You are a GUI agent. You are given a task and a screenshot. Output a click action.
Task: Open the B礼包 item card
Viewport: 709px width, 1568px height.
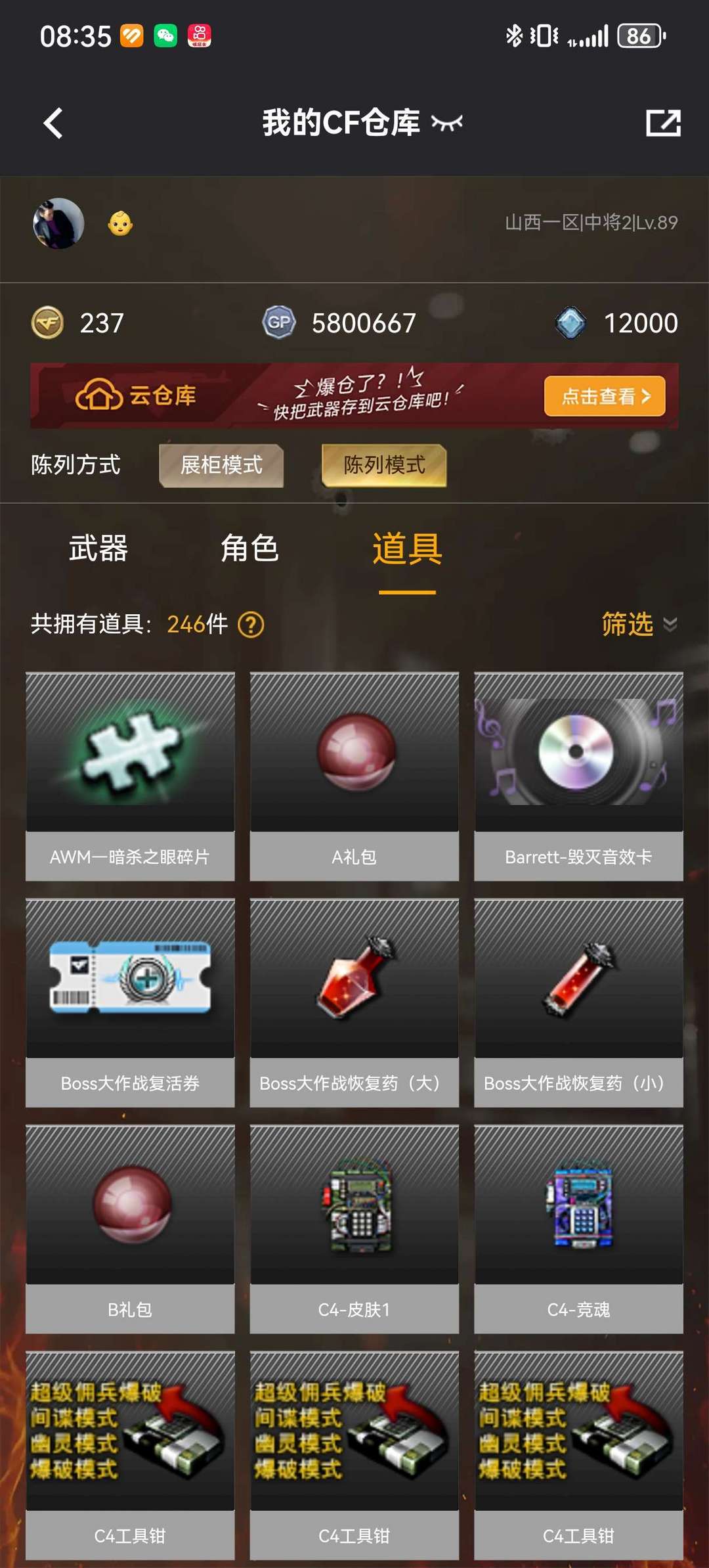click(x=130, y=1229)
